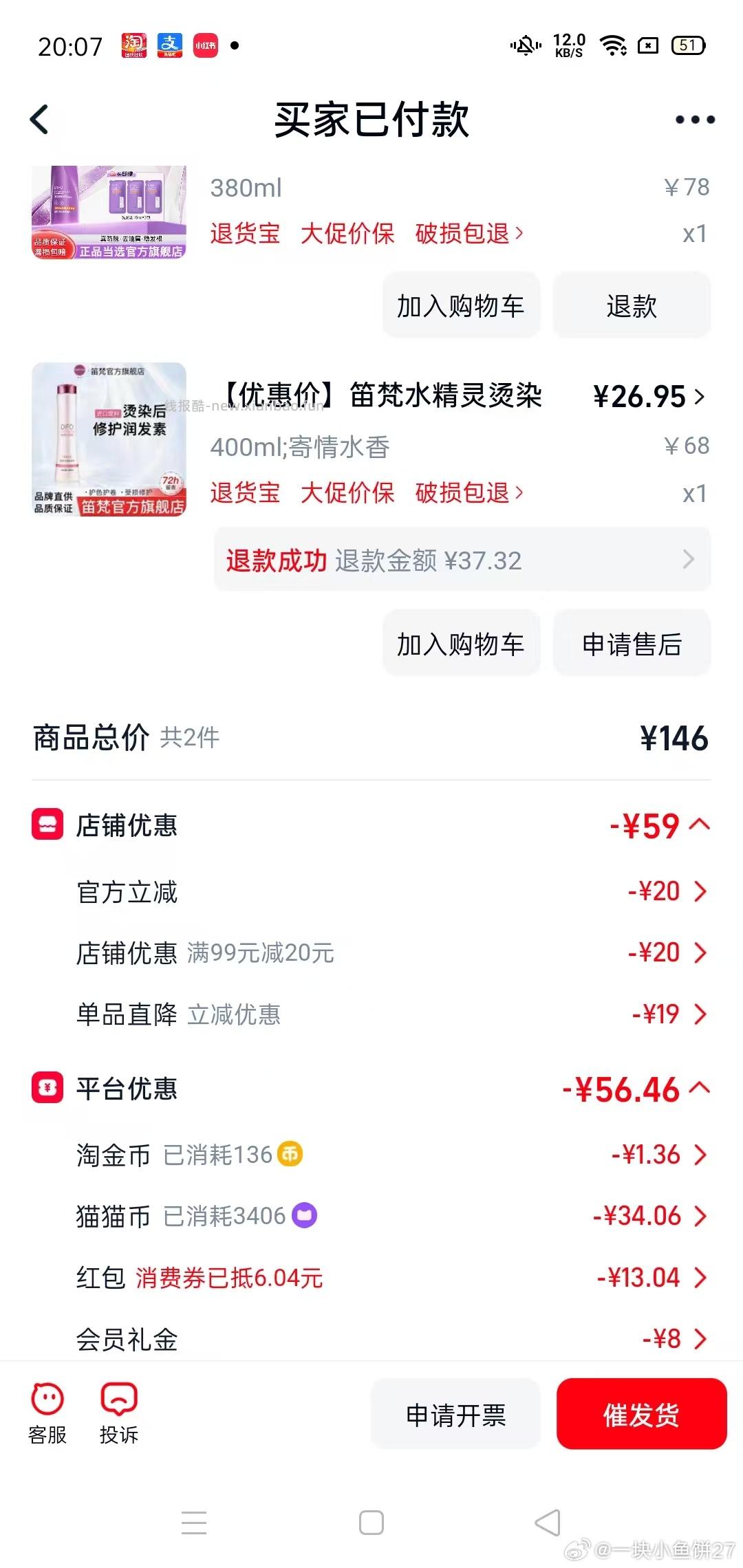This screenshot has width=743, height=1568.
Task: Collapse the 店铺优惠 discount section
Action: [x=699, y=824]
